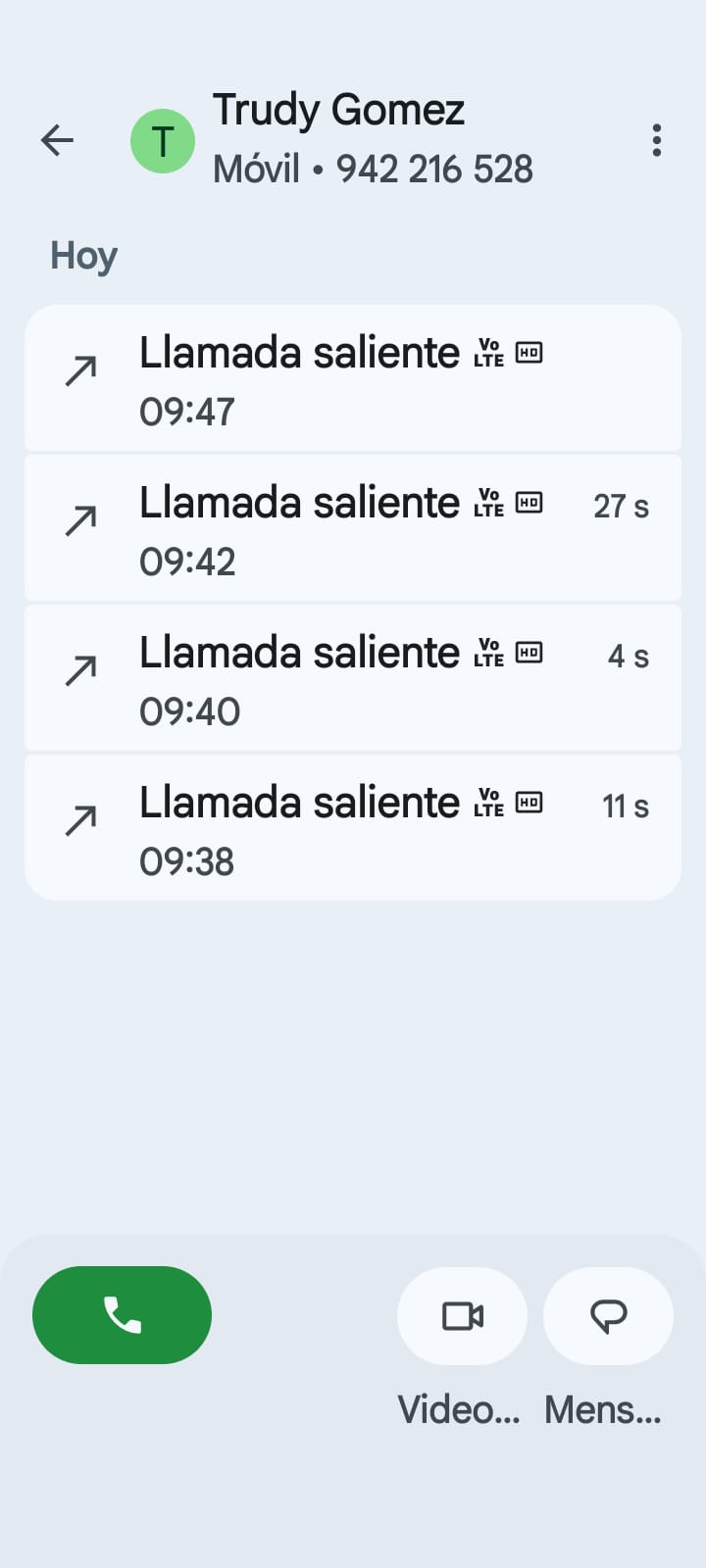Open the three-dot overflow menu

pos(656,140)
